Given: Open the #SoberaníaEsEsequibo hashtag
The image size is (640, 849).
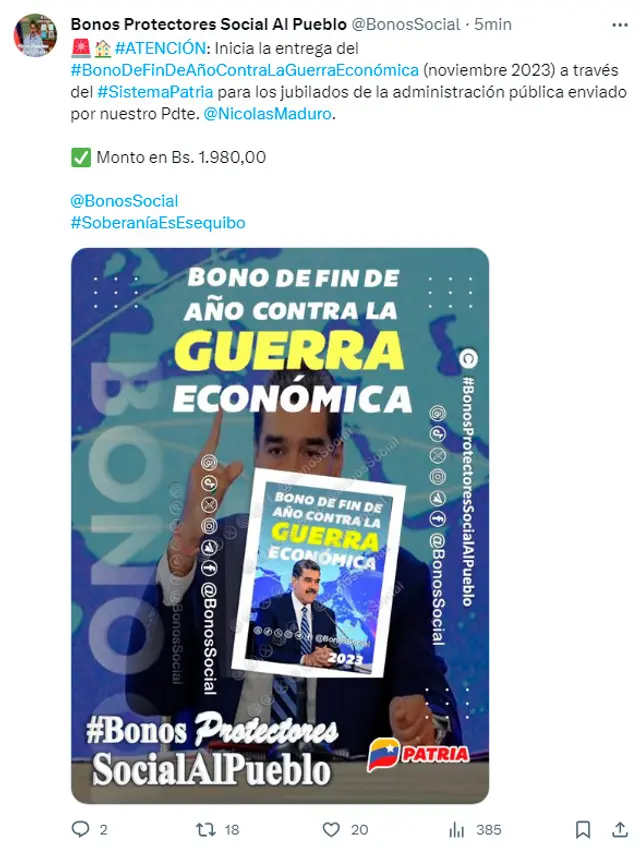Looking at the screenshot, I should (x=157, y=223).
